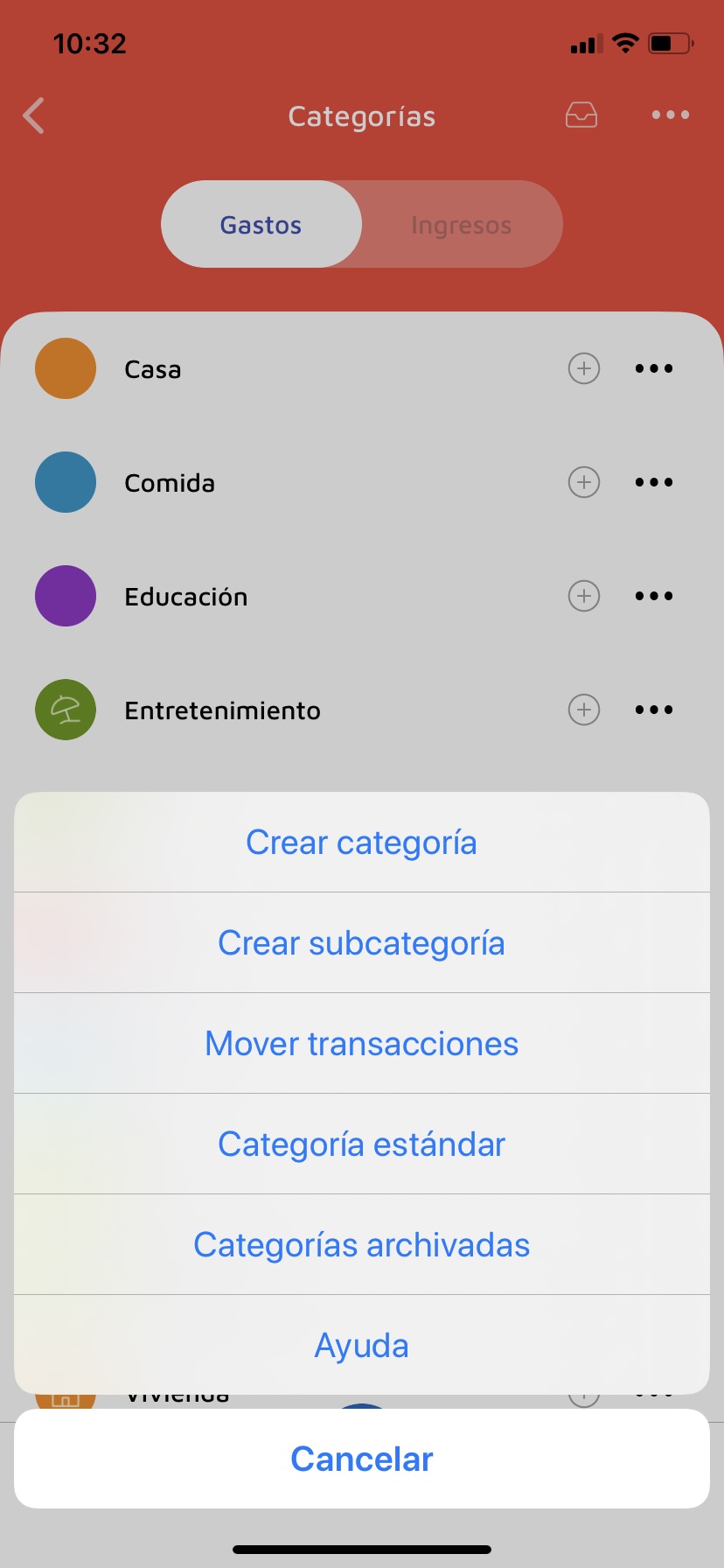This screenshot has width=724, height=1568.
Task: Go back with the header arrow
Action: pos(34,115)
